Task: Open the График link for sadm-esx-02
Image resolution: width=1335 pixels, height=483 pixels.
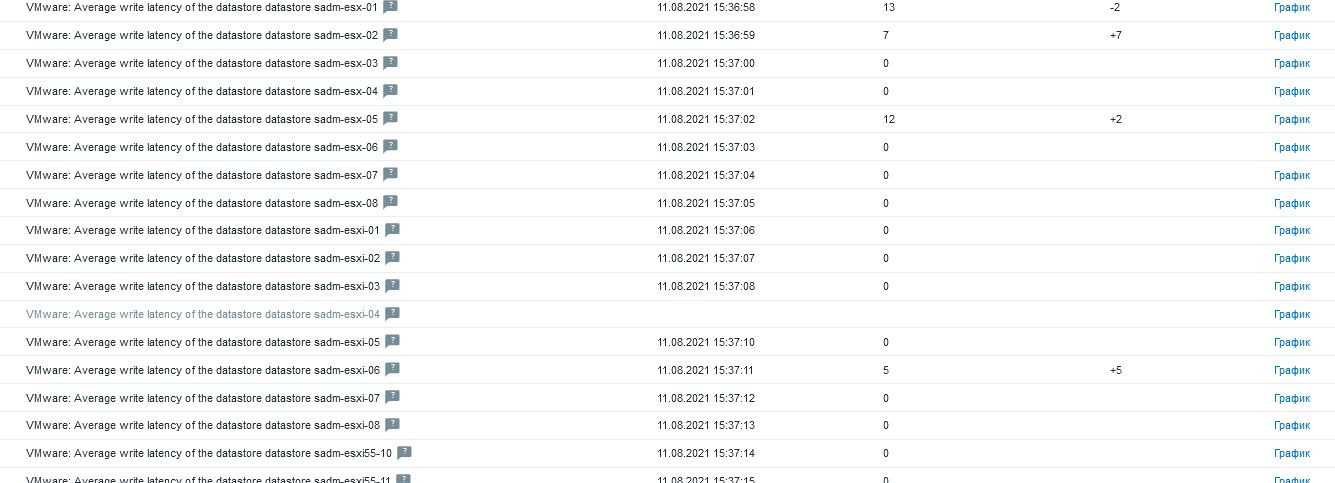Action: [1291, 35]
